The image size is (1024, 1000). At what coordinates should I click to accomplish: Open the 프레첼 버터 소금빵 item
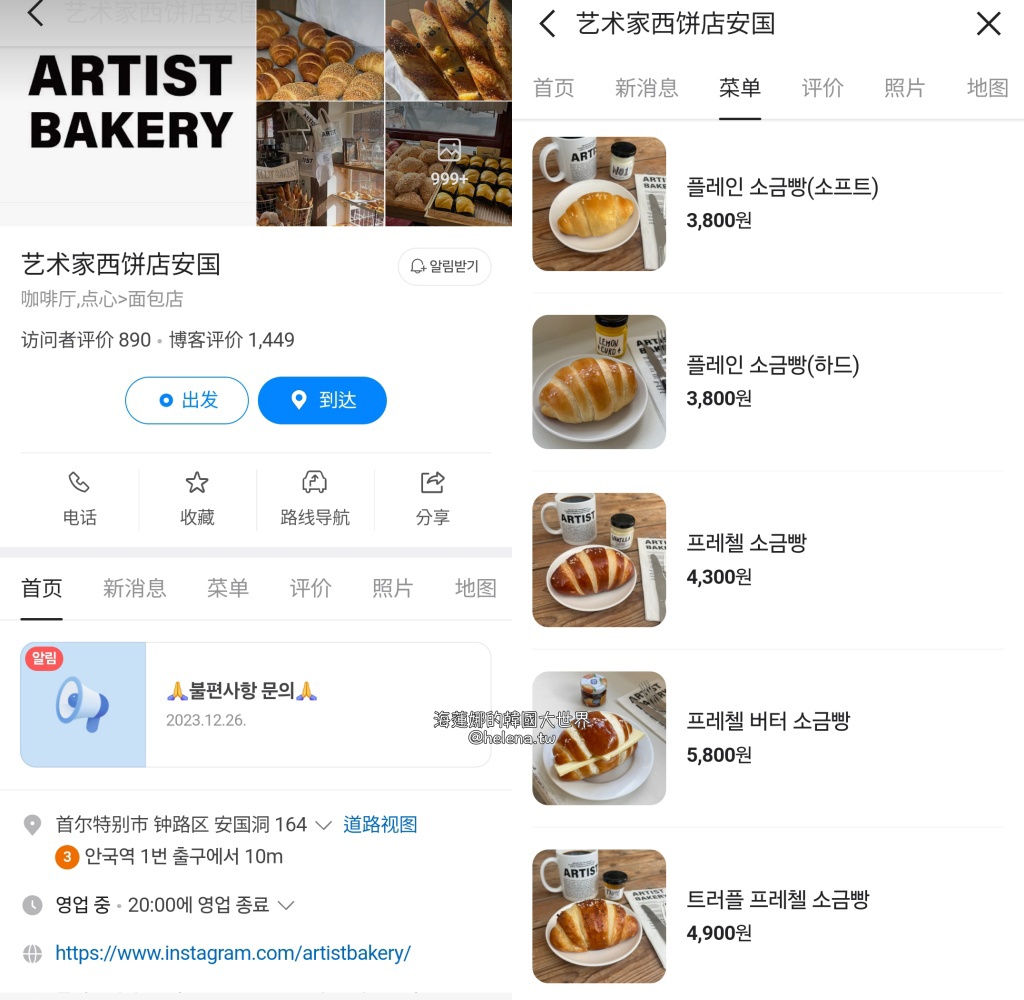[768, 721]
